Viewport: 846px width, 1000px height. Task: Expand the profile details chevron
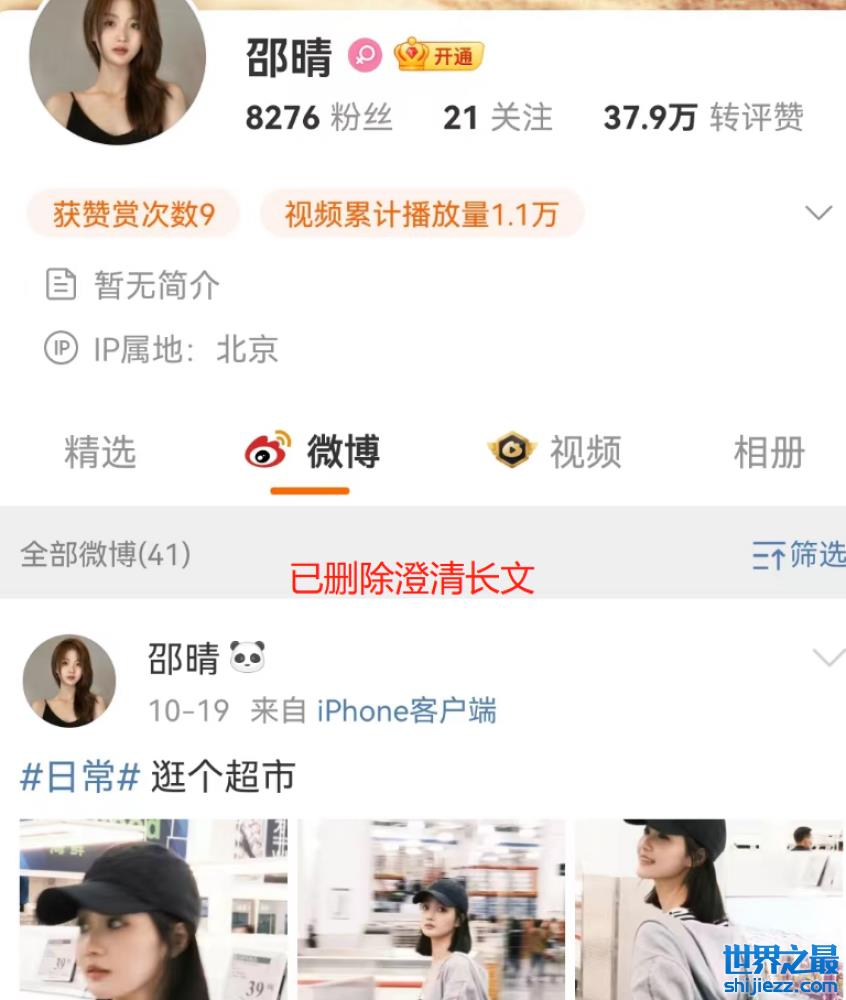point(819,213)
